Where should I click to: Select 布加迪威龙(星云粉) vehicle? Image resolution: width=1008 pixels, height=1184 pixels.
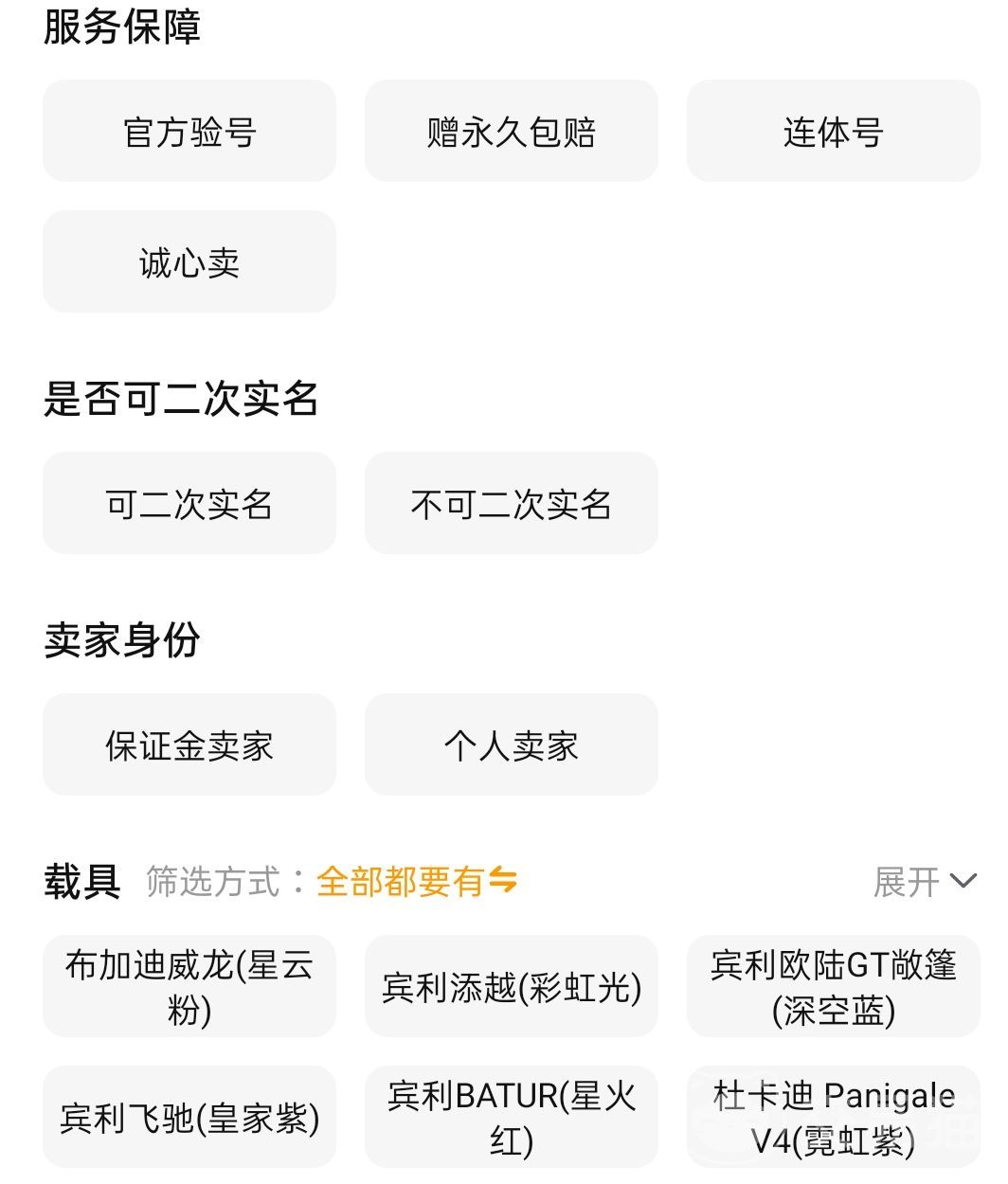pyautogui.click(x=189, y=987)
